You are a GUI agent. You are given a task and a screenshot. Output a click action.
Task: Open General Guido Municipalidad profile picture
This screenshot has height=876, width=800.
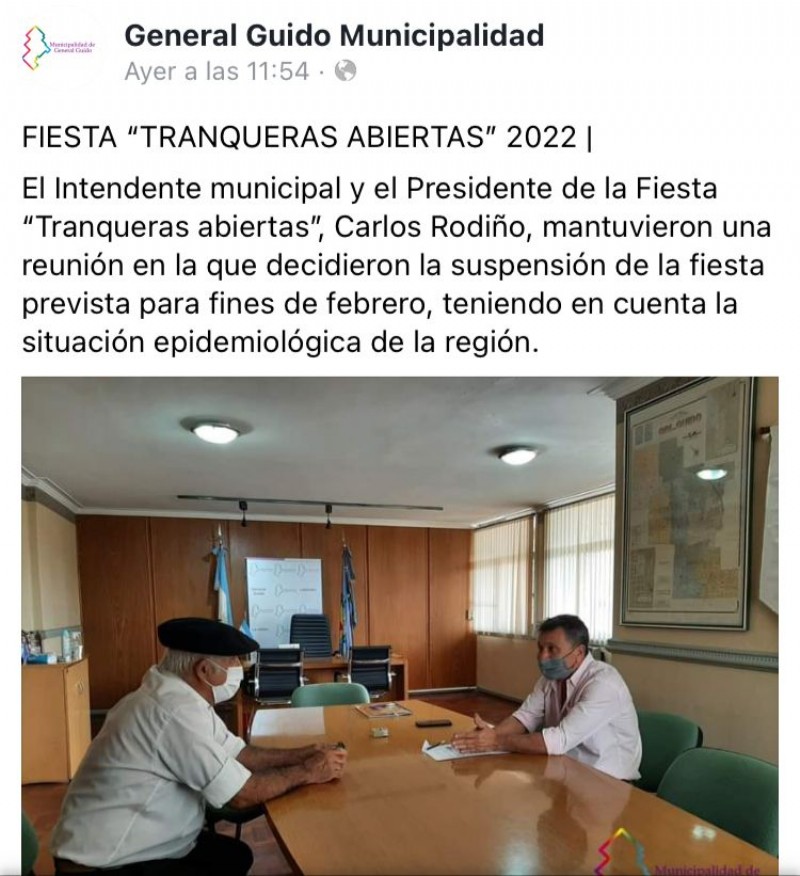pos(60,48)
